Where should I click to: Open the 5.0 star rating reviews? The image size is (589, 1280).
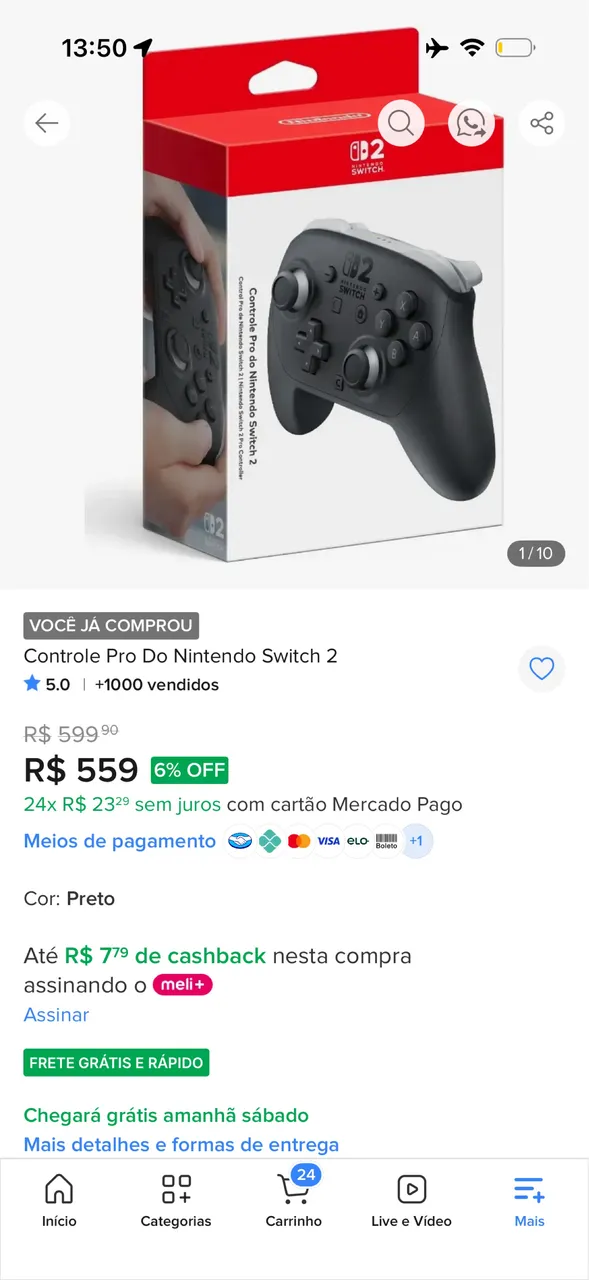tap(47, 685)
